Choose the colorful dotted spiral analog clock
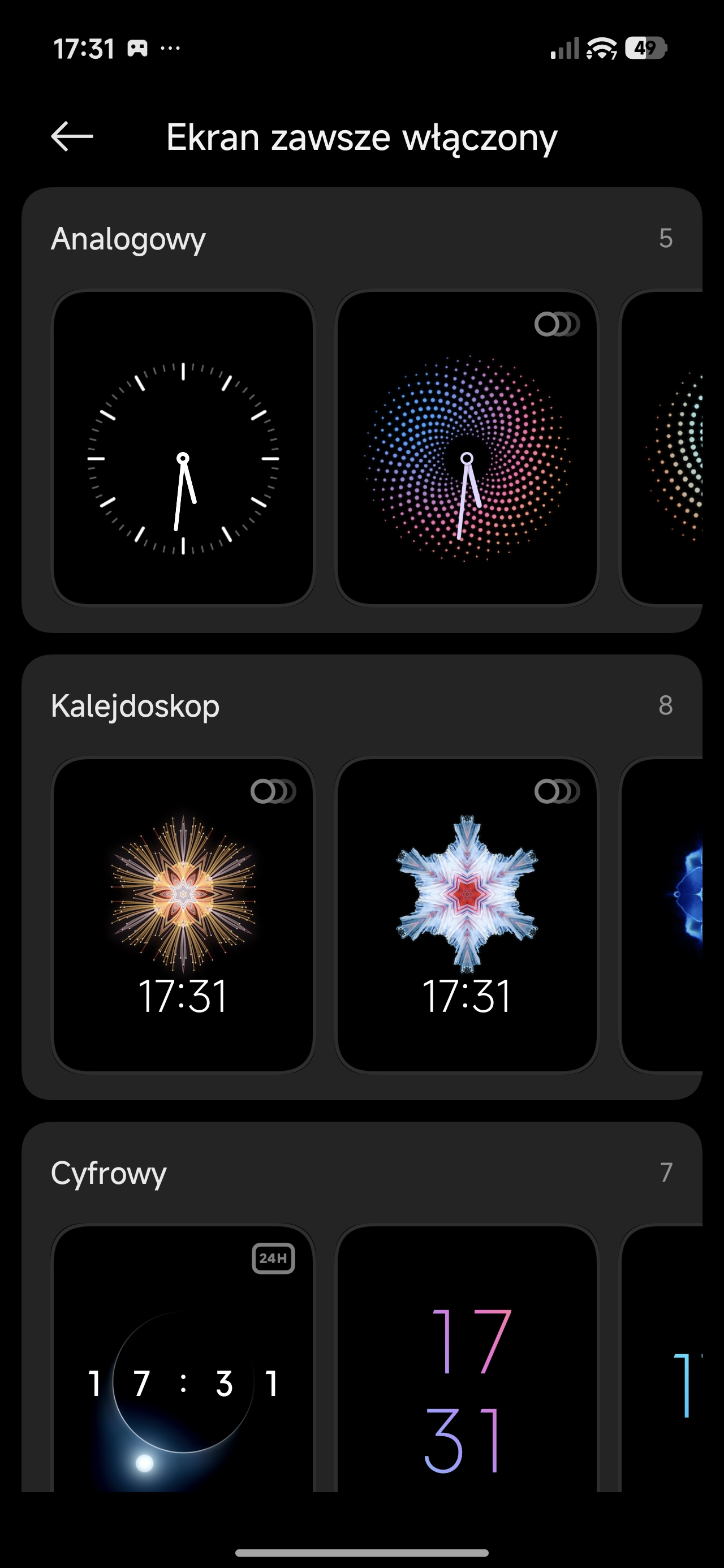This screenshot has height=1568, width=724. 467,448
